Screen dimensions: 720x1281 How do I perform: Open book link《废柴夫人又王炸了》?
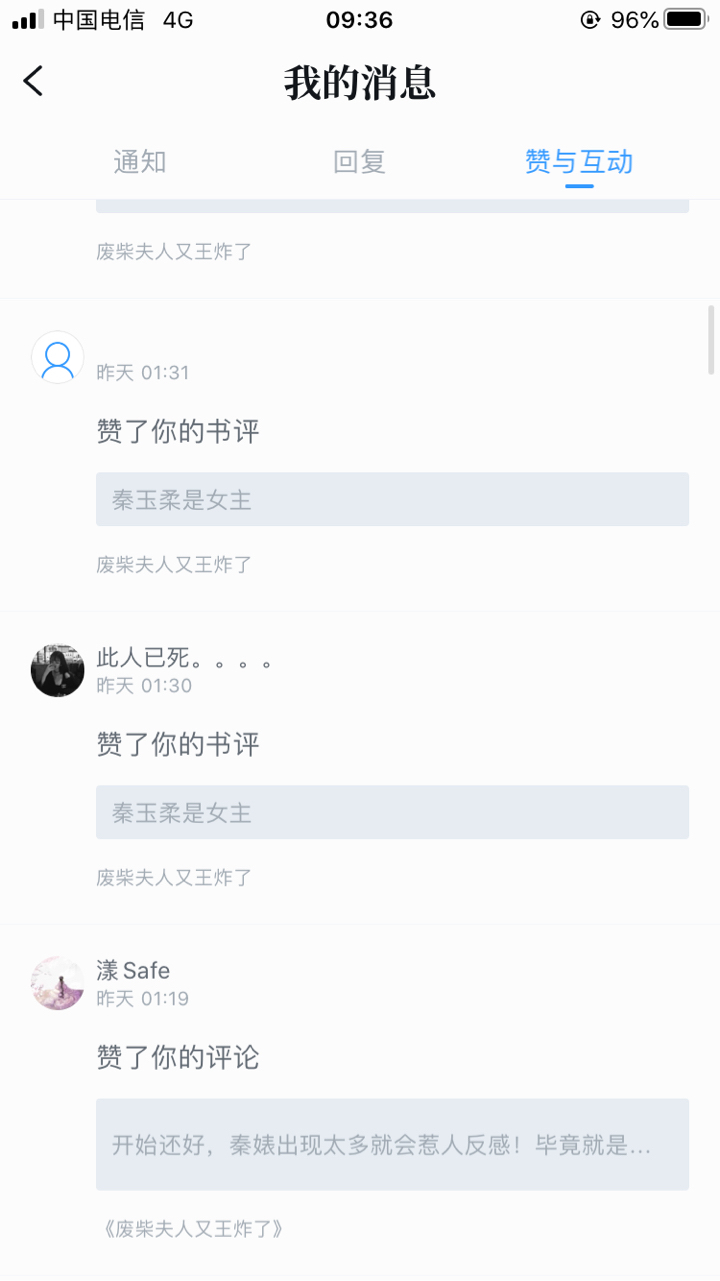click(x=194, y=1228)
